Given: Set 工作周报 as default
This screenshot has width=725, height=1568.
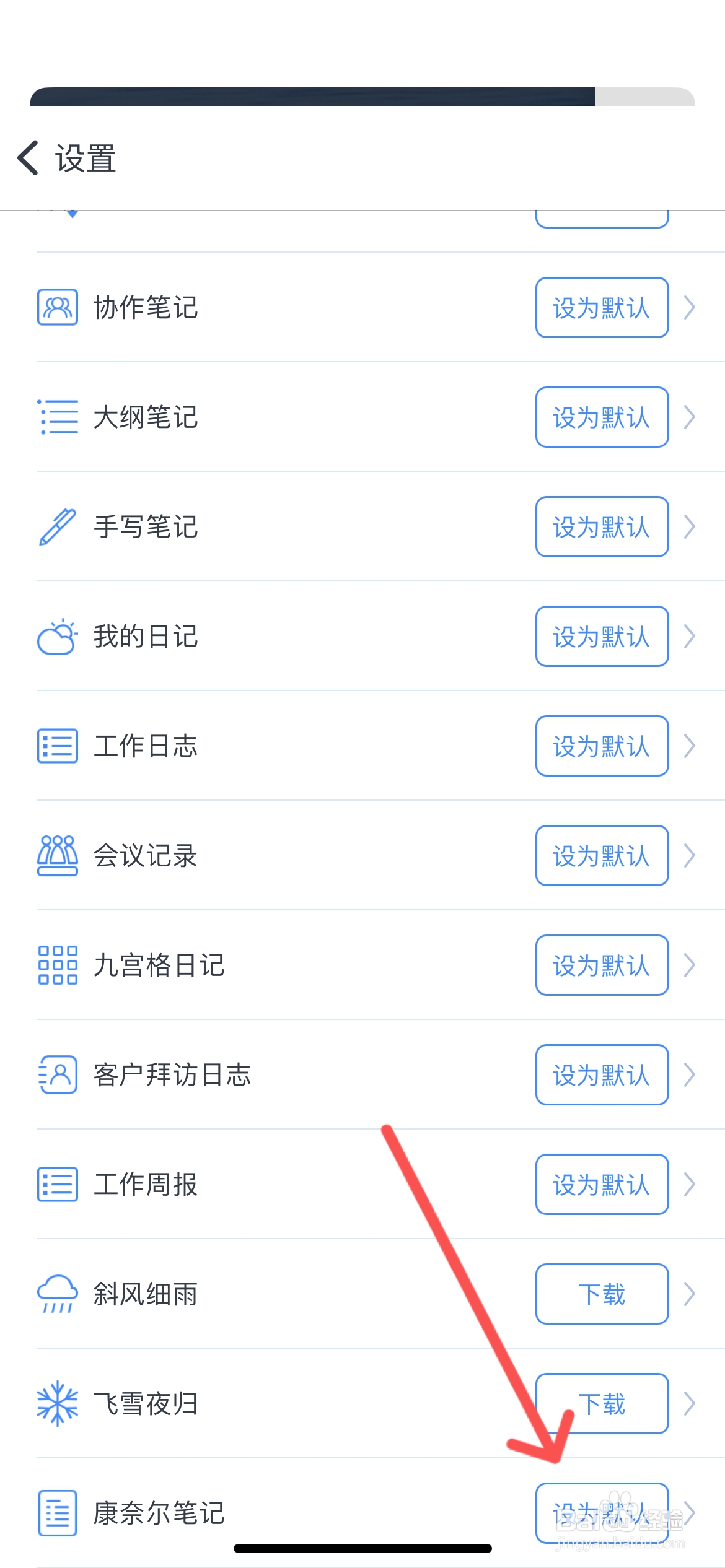Looking at the screenshot, I should [x=601, y=1185].
